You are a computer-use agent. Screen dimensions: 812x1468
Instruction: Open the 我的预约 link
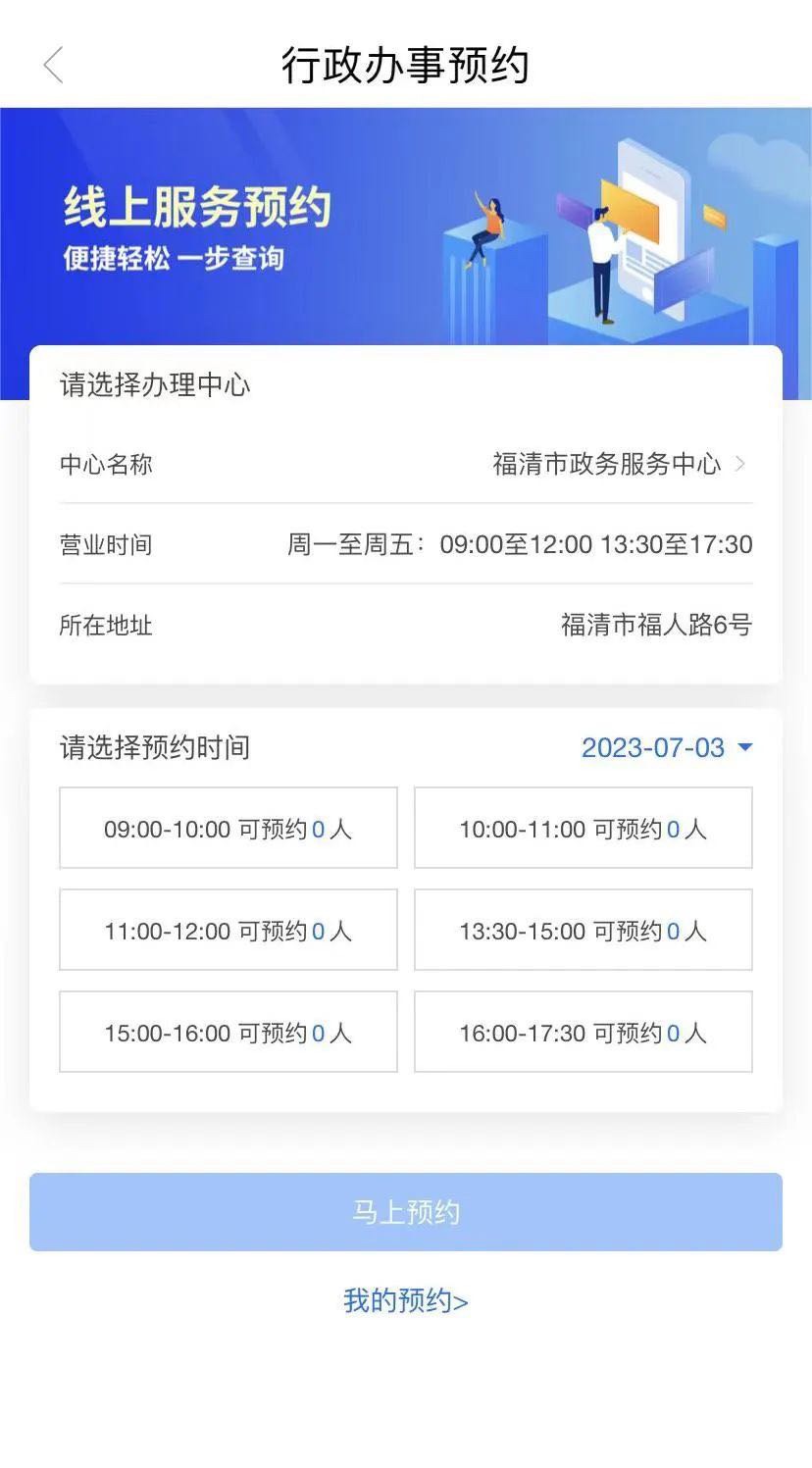pos(406,1301)
